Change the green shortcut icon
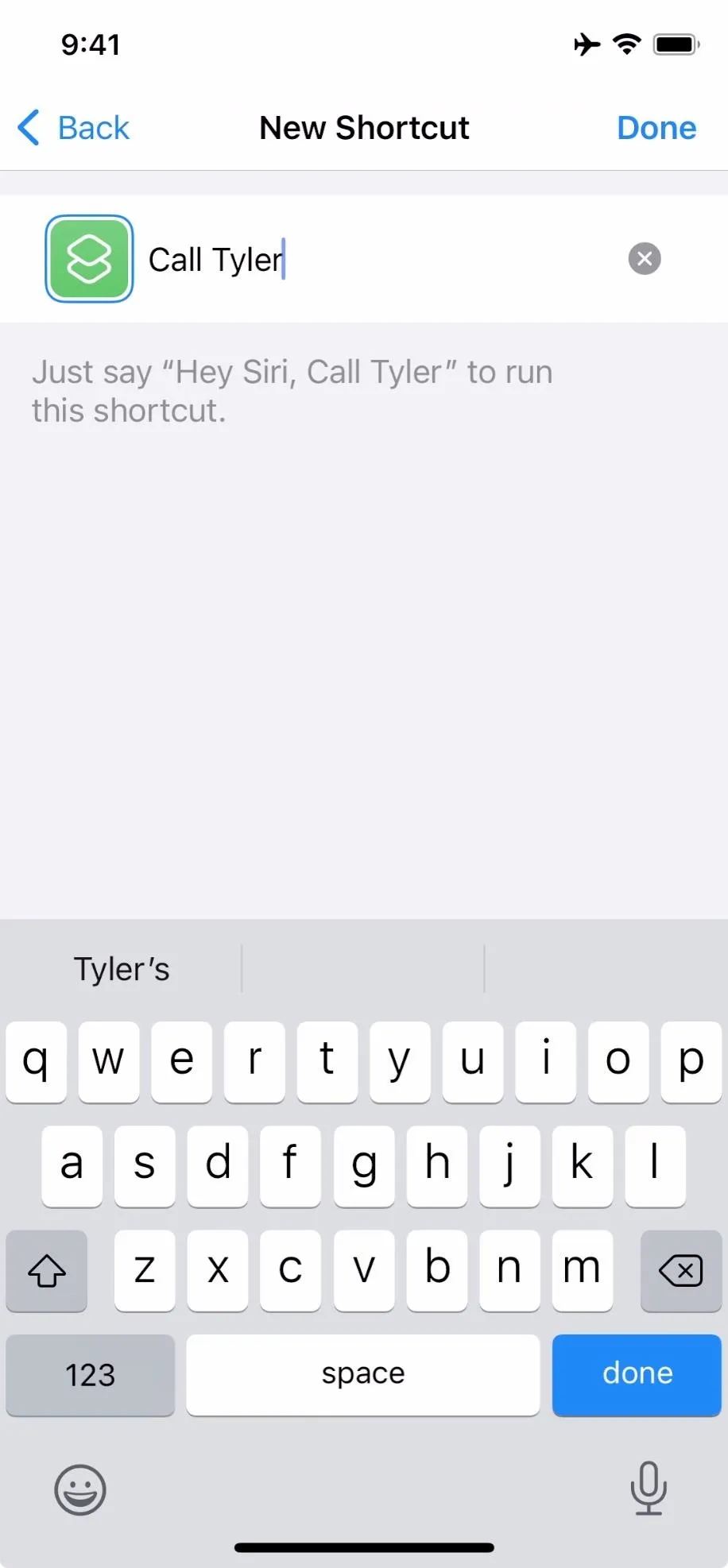The image size is (728, 1568). [x=89, y=259]
